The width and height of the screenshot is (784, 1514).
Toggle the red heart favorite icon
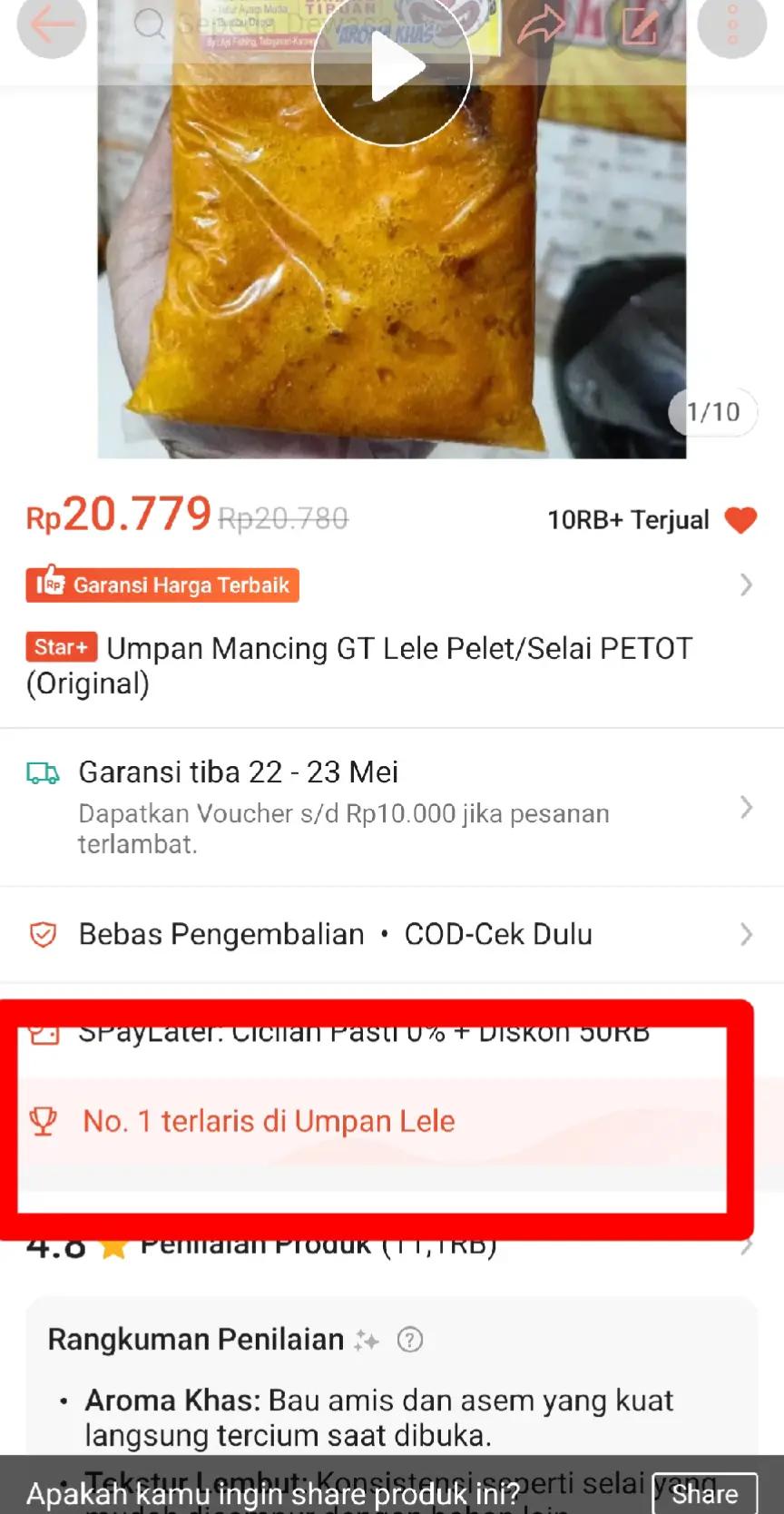coord(740,520)
